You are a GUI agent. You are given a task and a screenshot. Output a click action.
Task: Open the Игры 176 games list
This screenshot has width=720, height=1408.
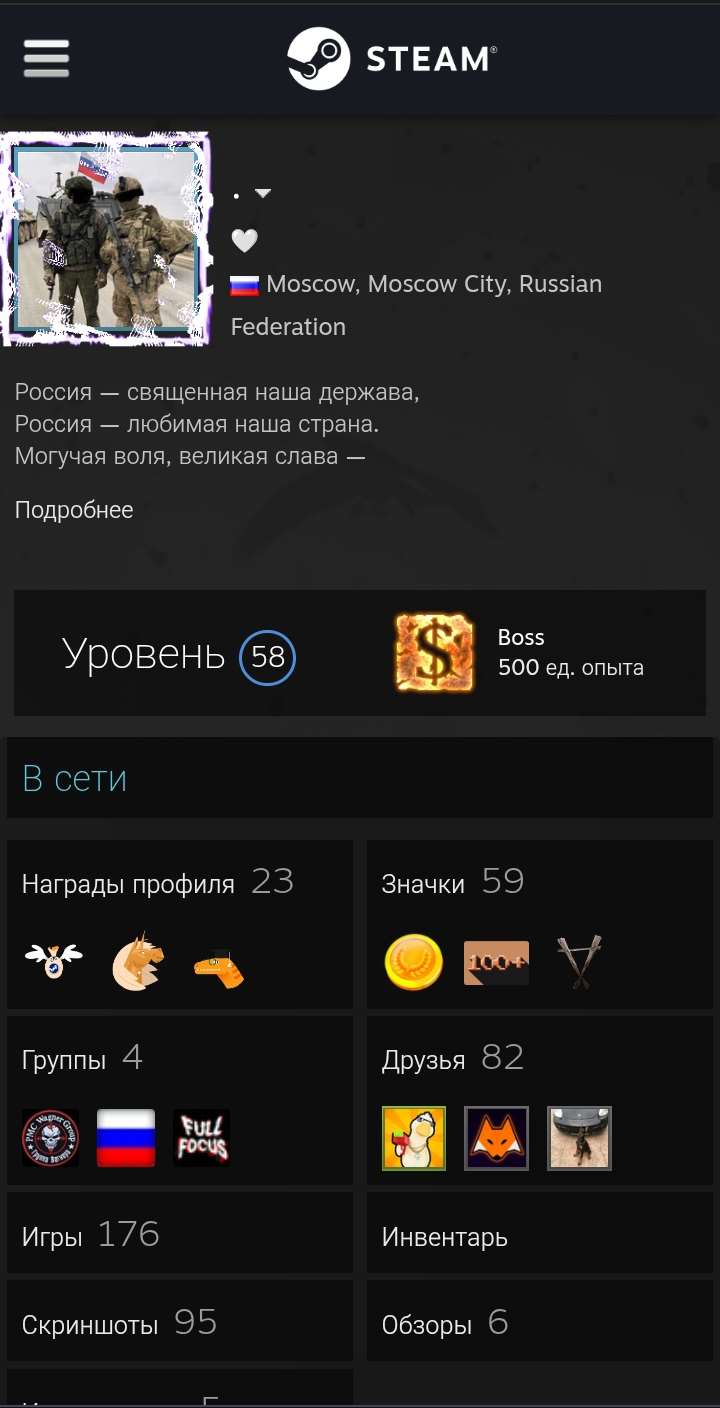[90, 1236]
